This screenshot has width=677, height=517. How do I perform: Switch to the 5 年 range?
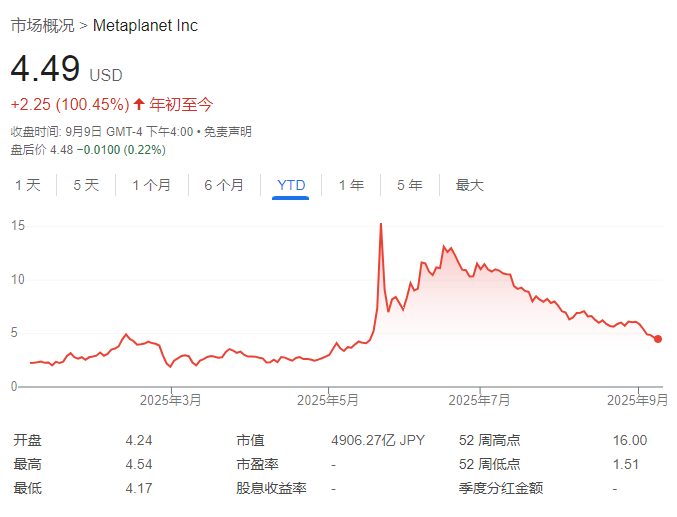409,185
